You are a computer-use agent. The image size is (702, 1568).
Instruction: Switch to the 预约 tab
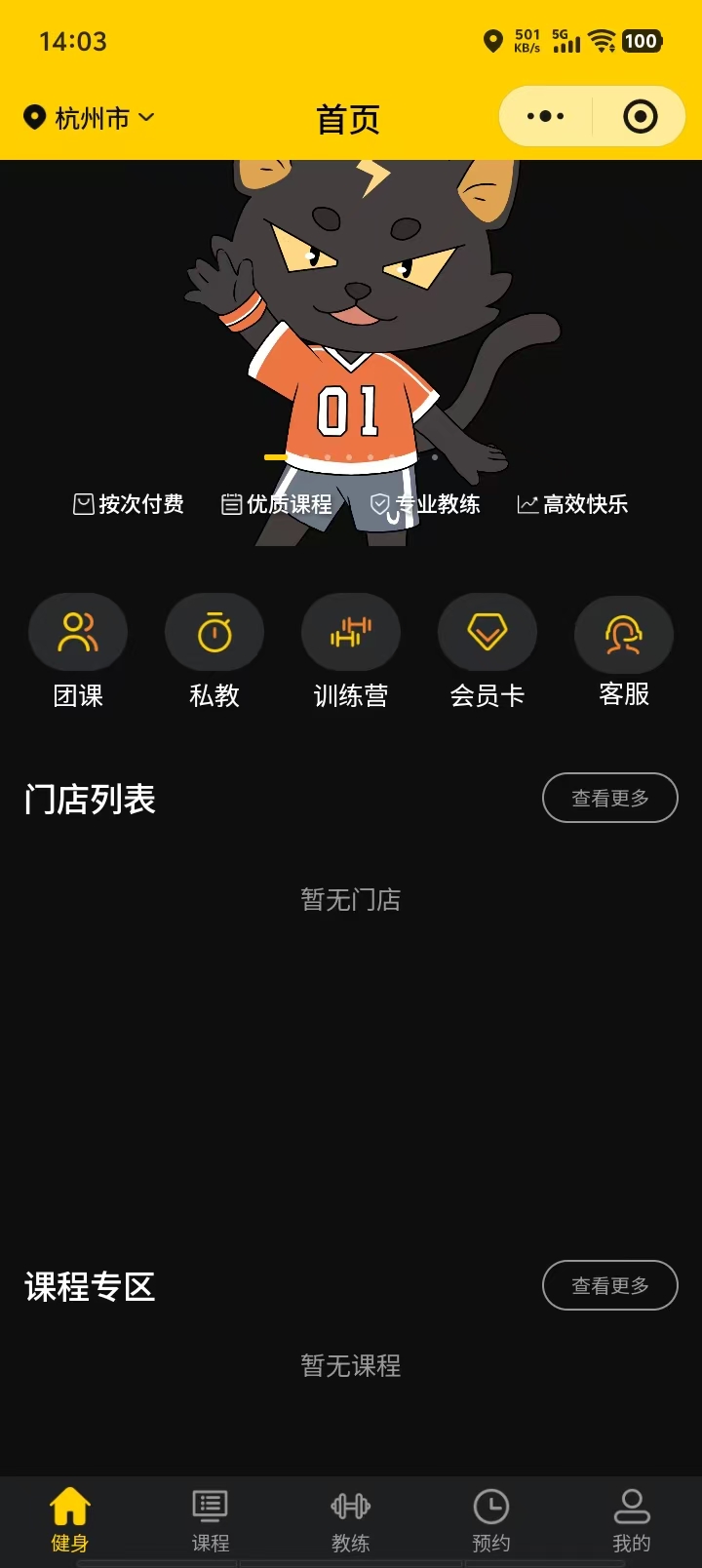click(x=491, y=1519)
